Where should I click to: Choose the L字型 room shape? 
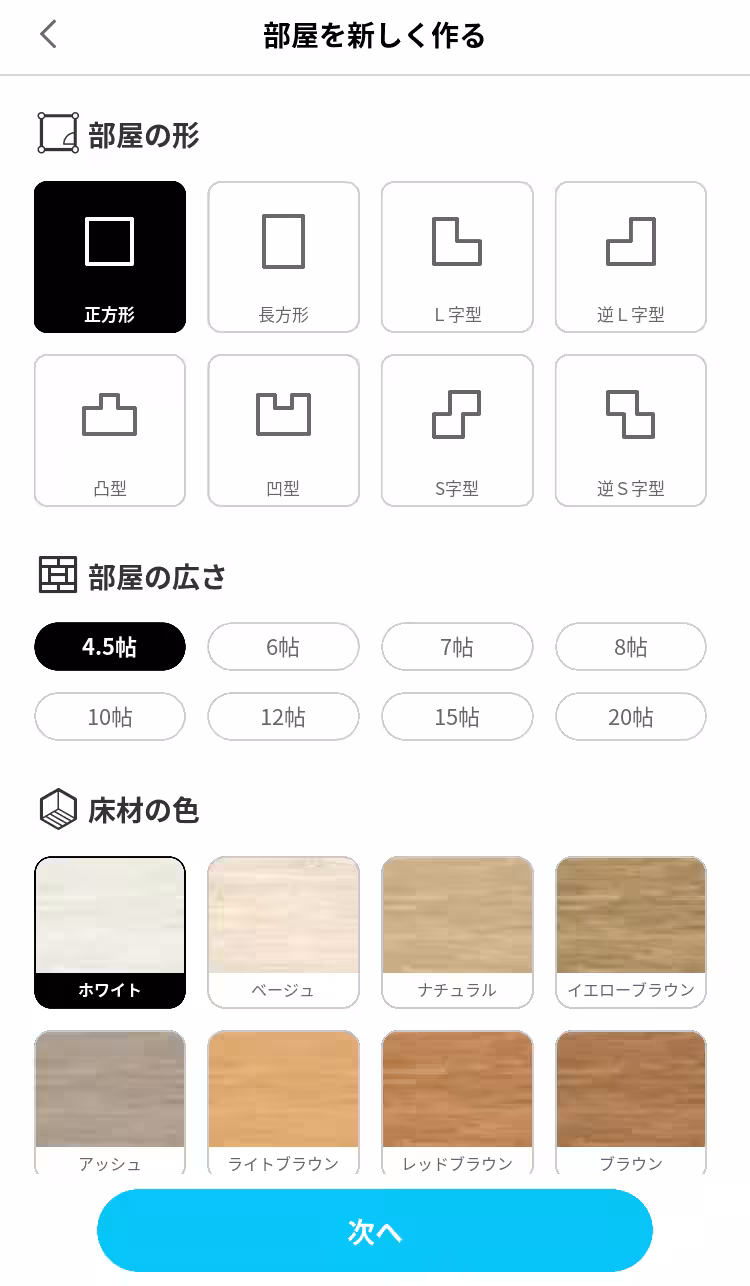click(x=457, y=256)
